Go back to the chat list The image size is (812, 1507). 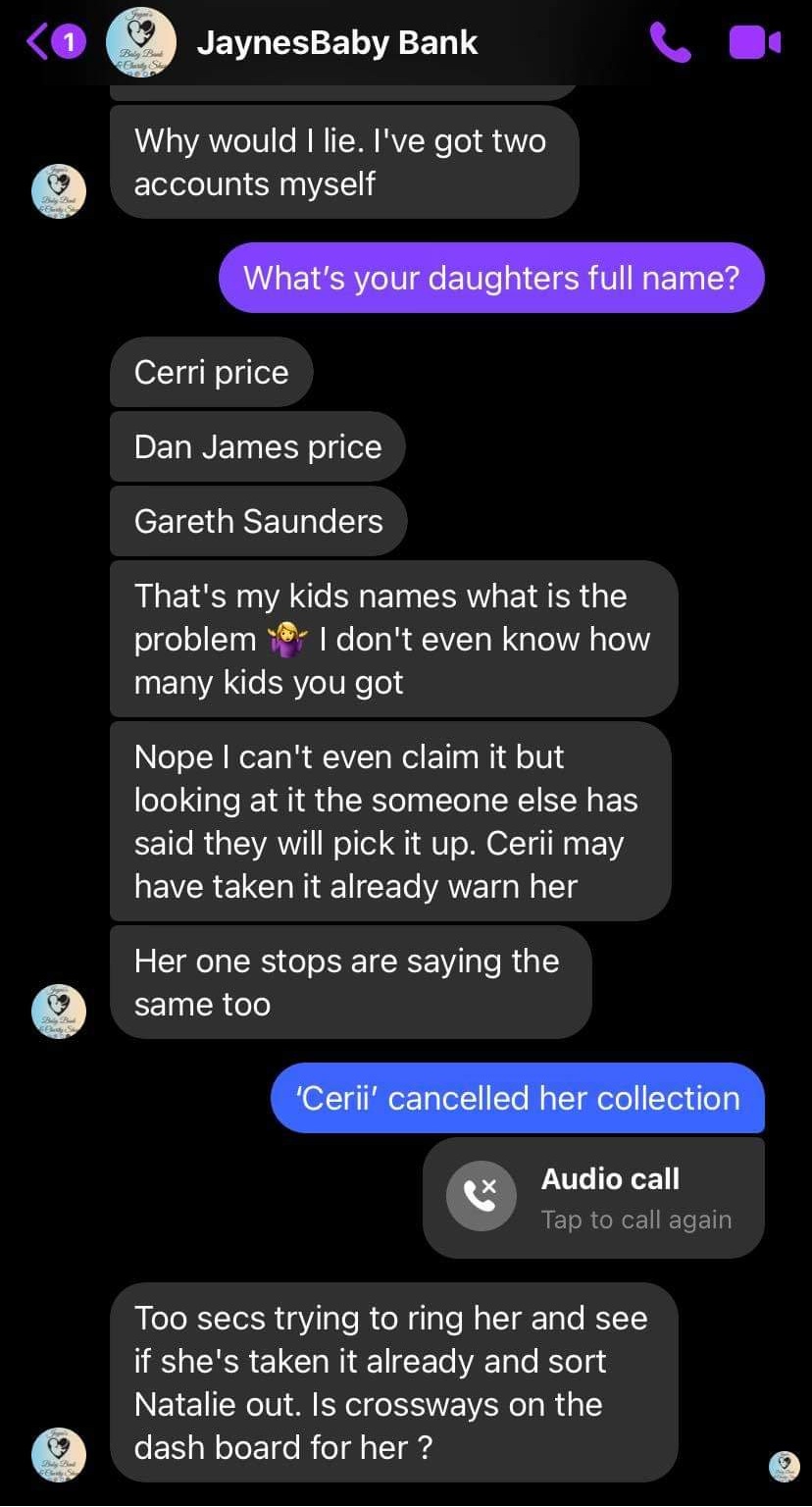tap(55, 42)
